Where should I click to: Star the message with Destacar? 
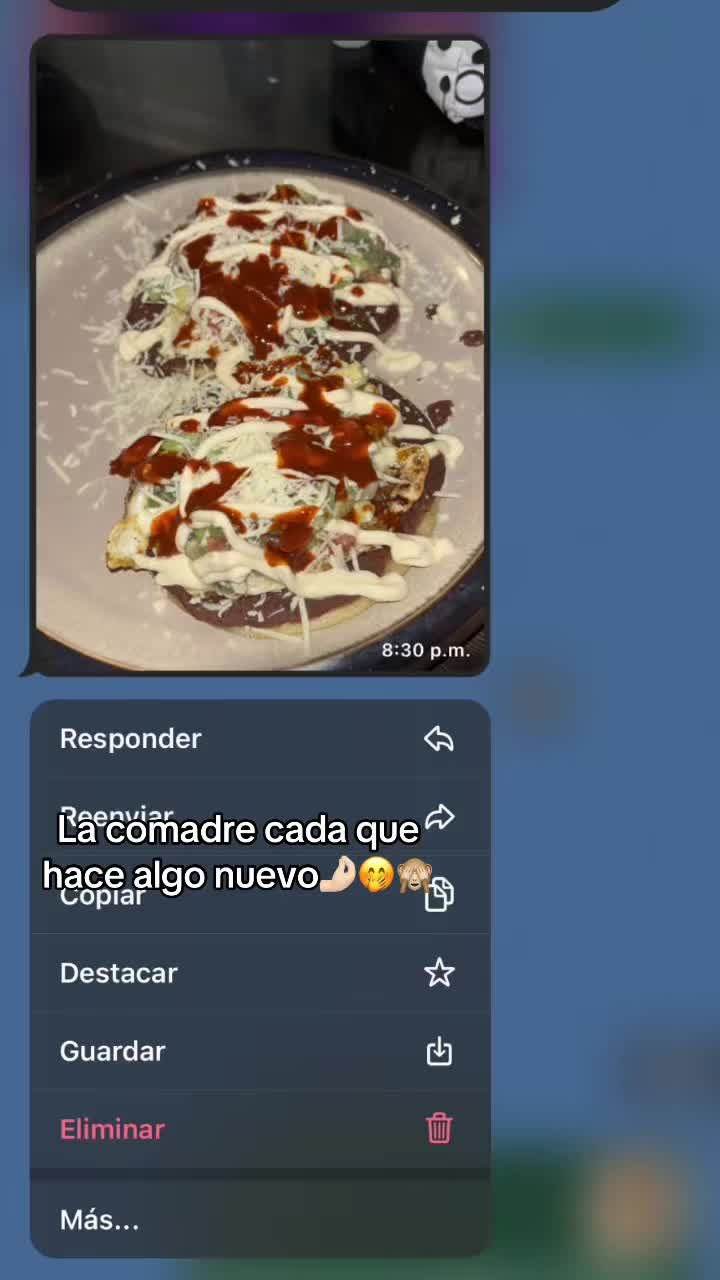click(x=258, y=973)
